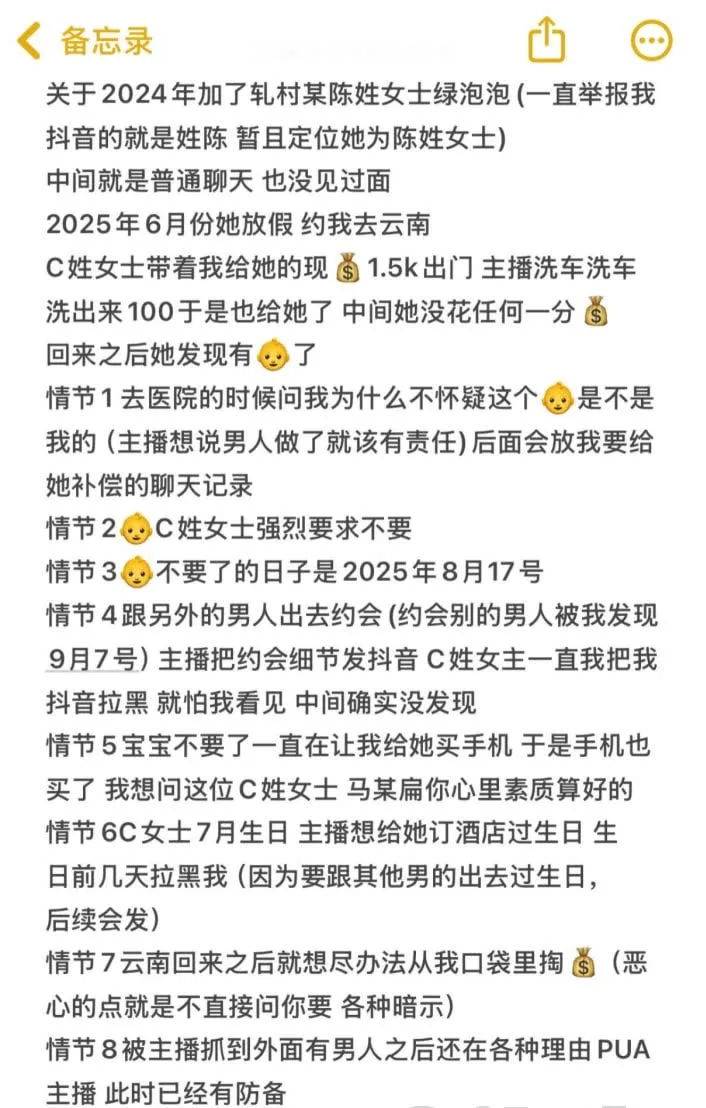This screenshot has height=1108, width=706.
Task: Go back to the 备忘录 list
Action: pos(85,41)
